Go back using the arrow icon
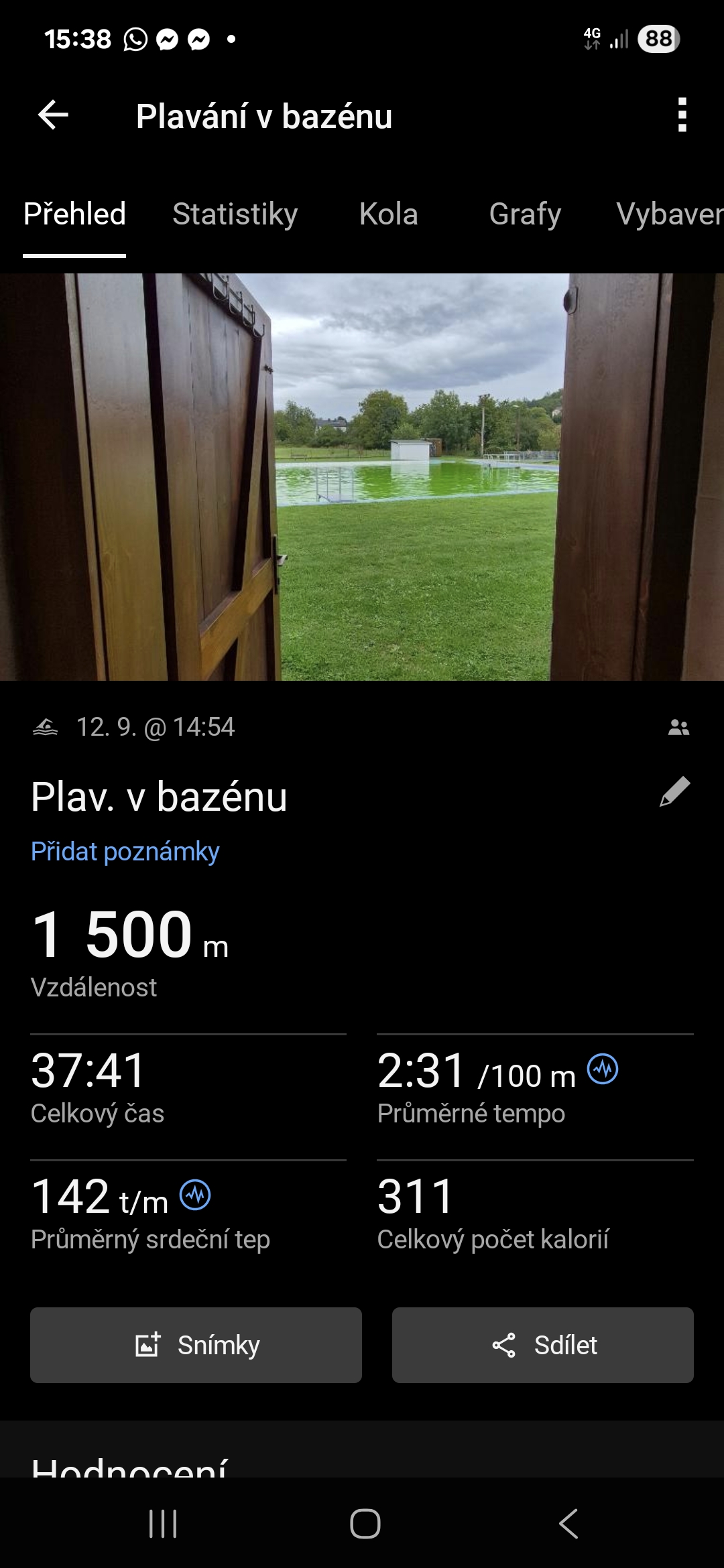Viewport: 724px width, 1568px height. [x=53, y=115]
